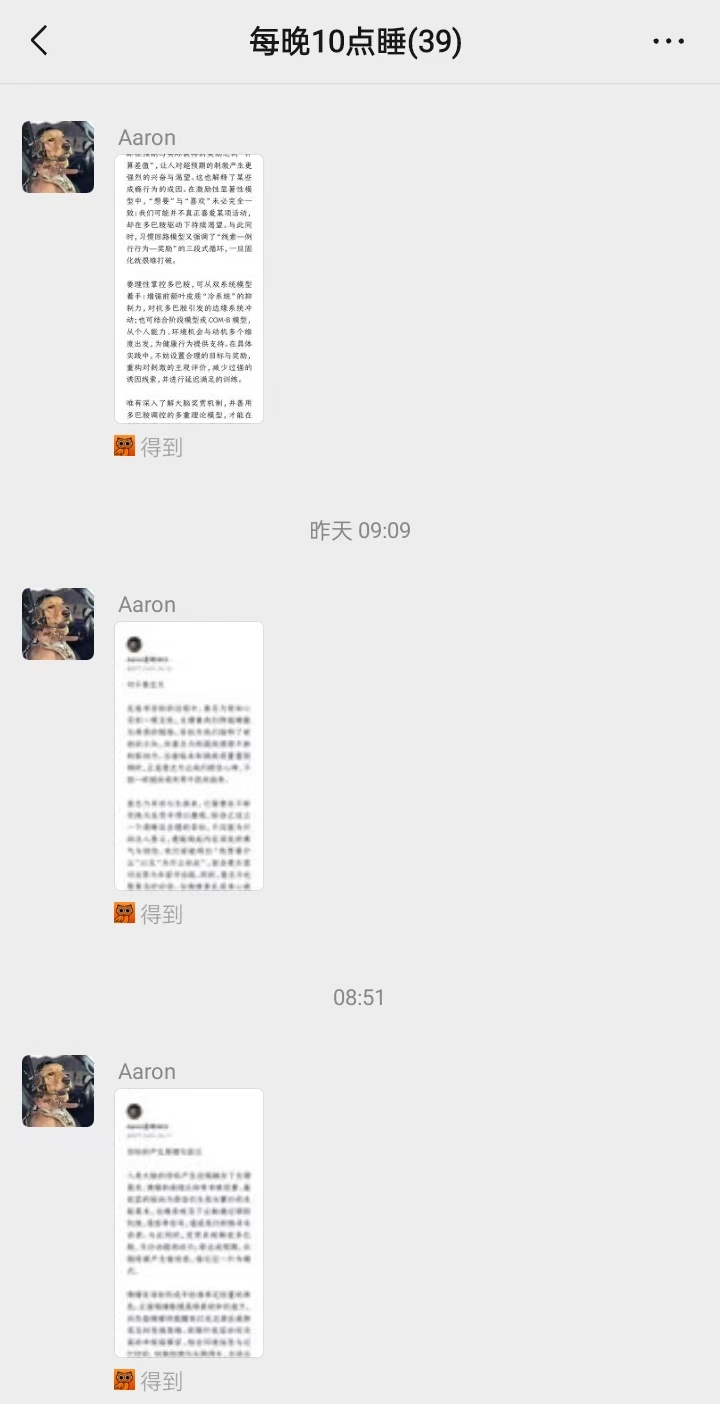Open the 得到 source under yesterday's 09:09 image
The width and height of the screenshot is (720, 1404).
[149, 914]
